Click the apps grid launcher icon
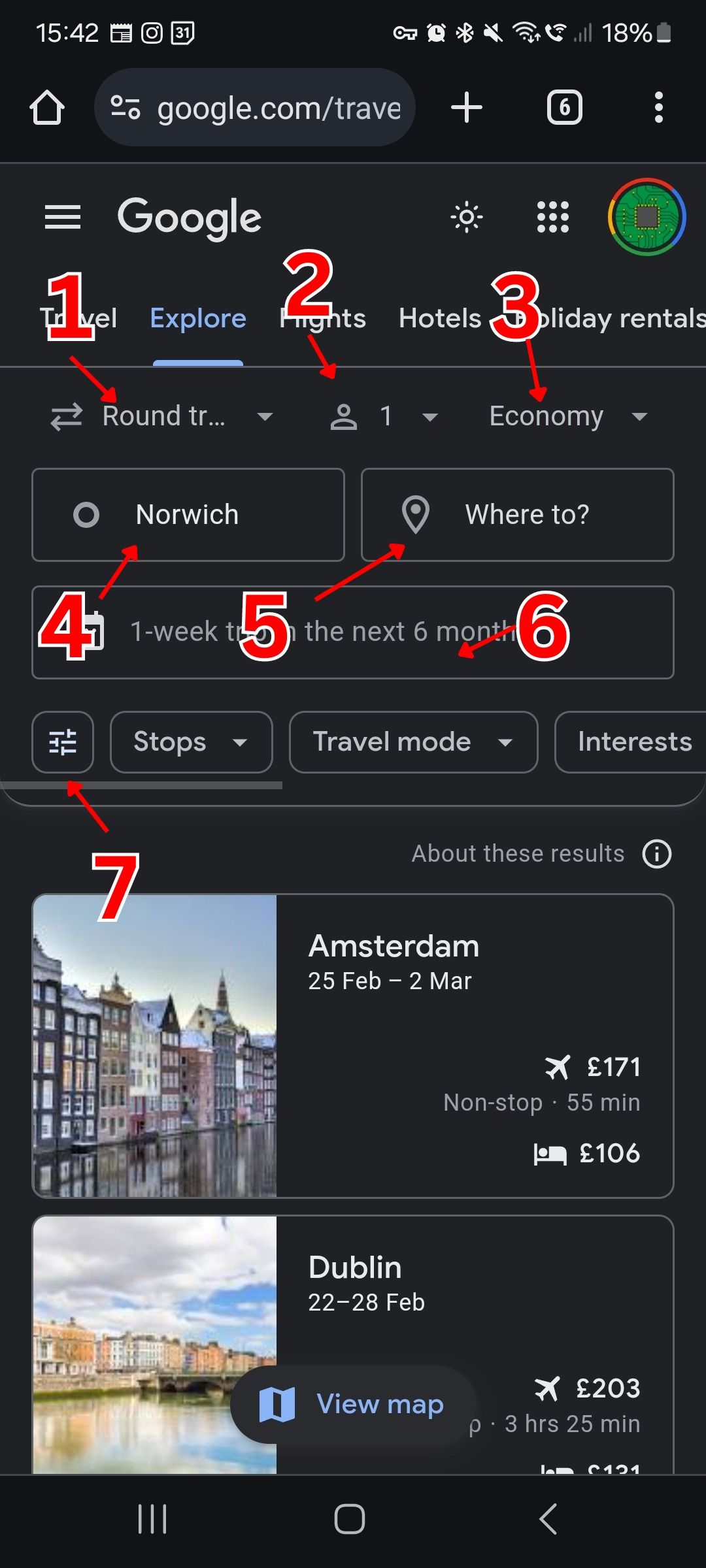The width and height of the screenshot is (706, 1568). (x=552, y=217)
